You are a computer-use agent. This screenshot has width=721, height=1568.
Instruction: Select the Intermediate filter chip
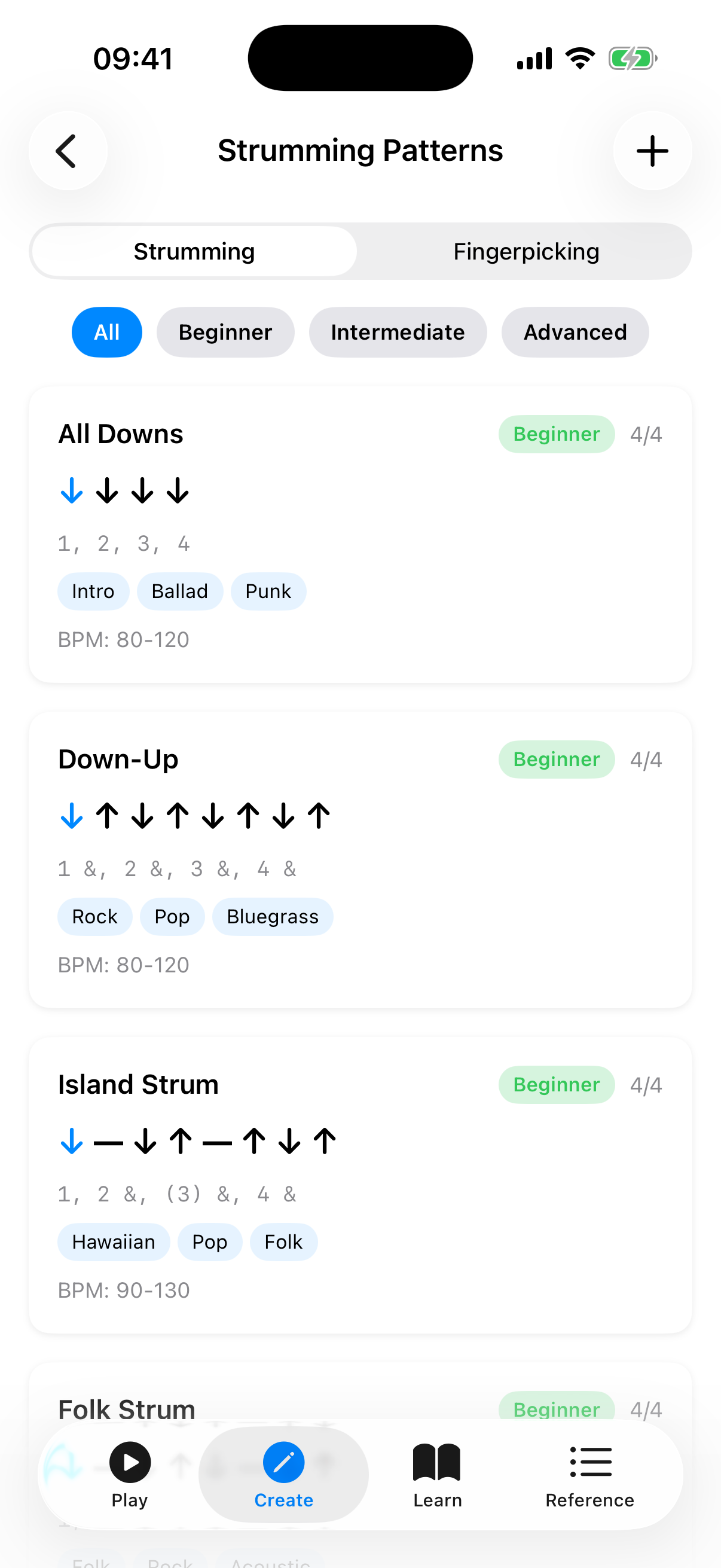(398, 332)
